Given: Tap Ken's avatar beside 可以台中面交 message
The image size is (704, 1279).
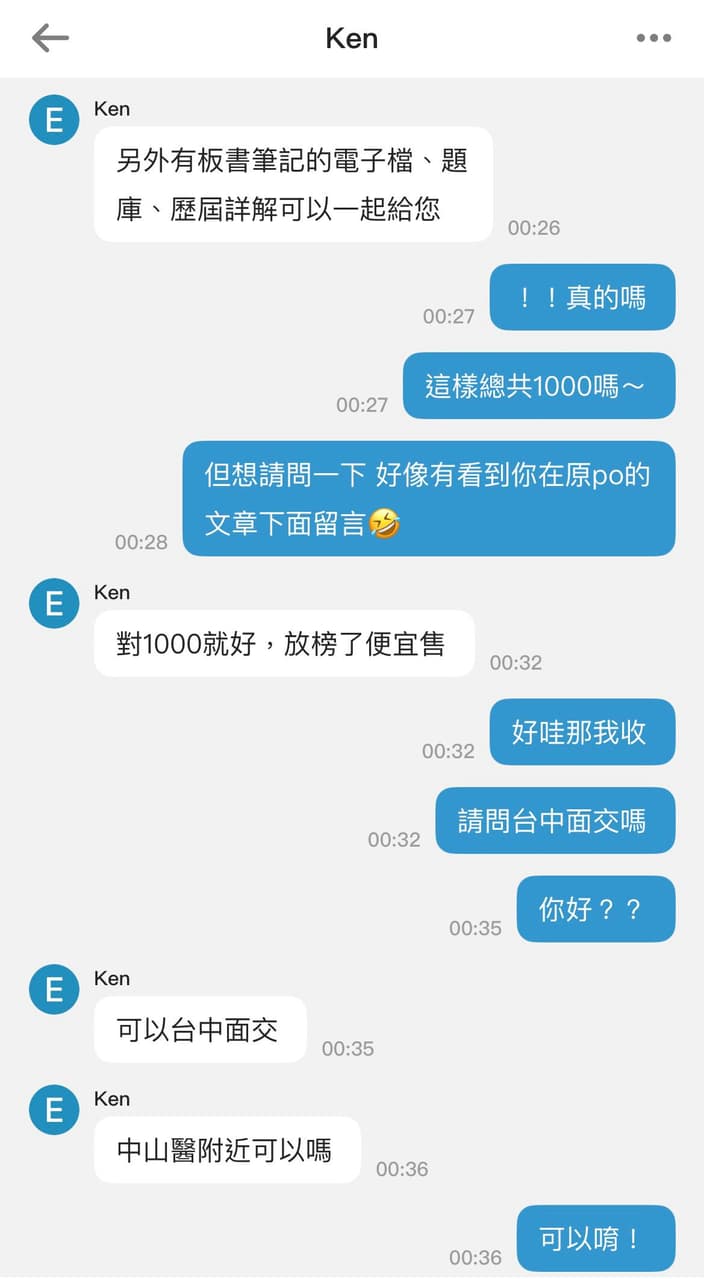Looking at the screenshot, I should point(54,990).
